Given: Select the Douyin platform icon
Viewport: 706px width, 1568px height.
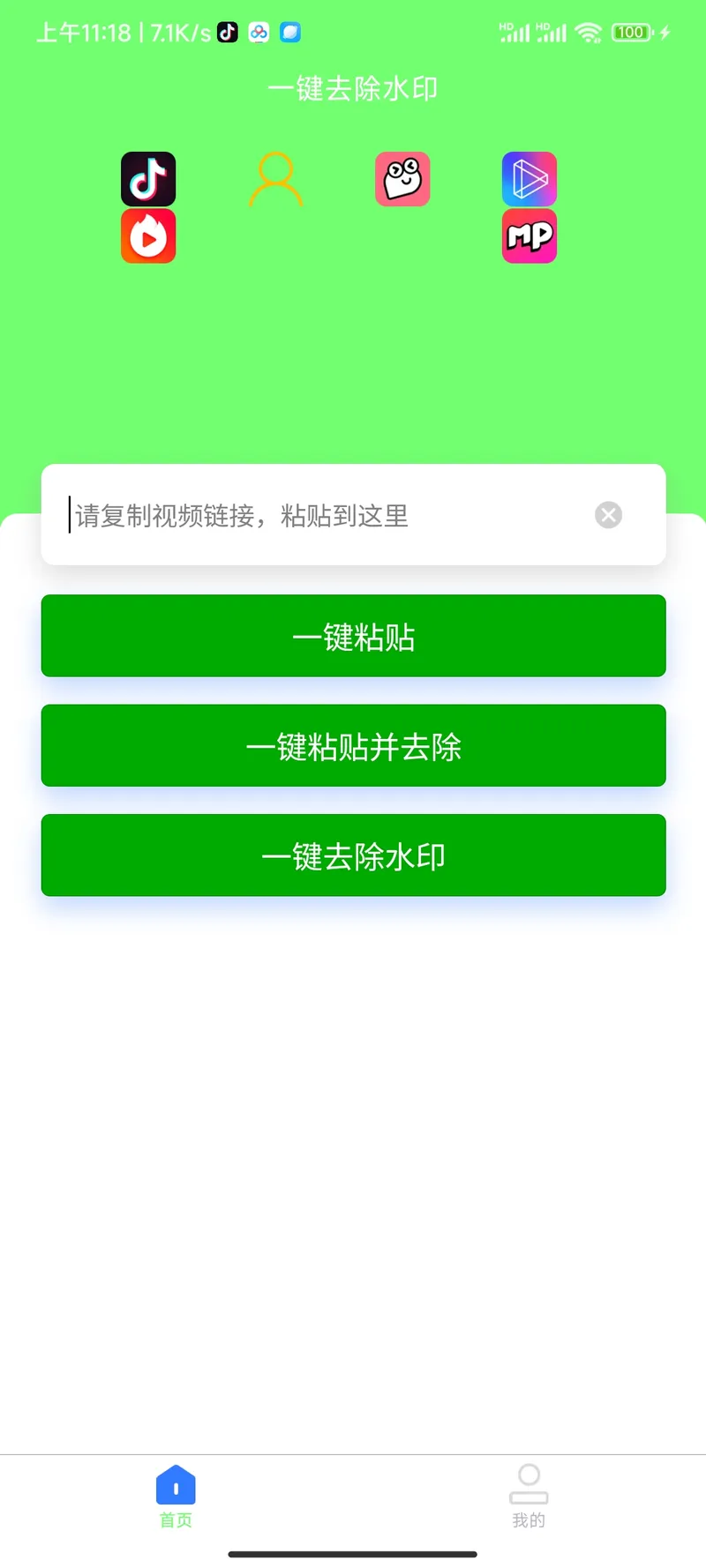Looking at the screenshot, I should click(148, 179).
